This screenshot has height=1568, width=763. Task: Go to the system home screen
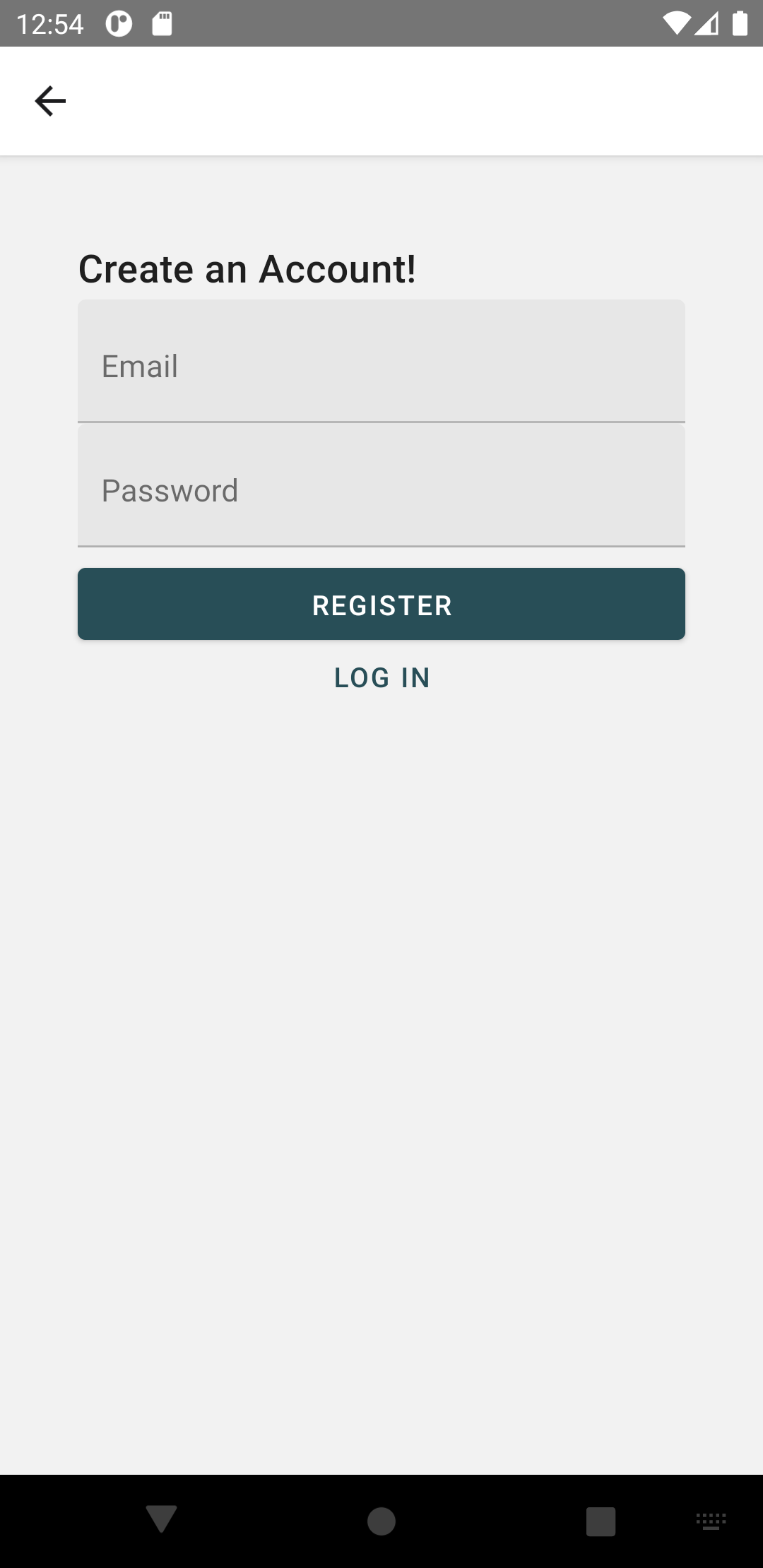tap(381, 1521)
